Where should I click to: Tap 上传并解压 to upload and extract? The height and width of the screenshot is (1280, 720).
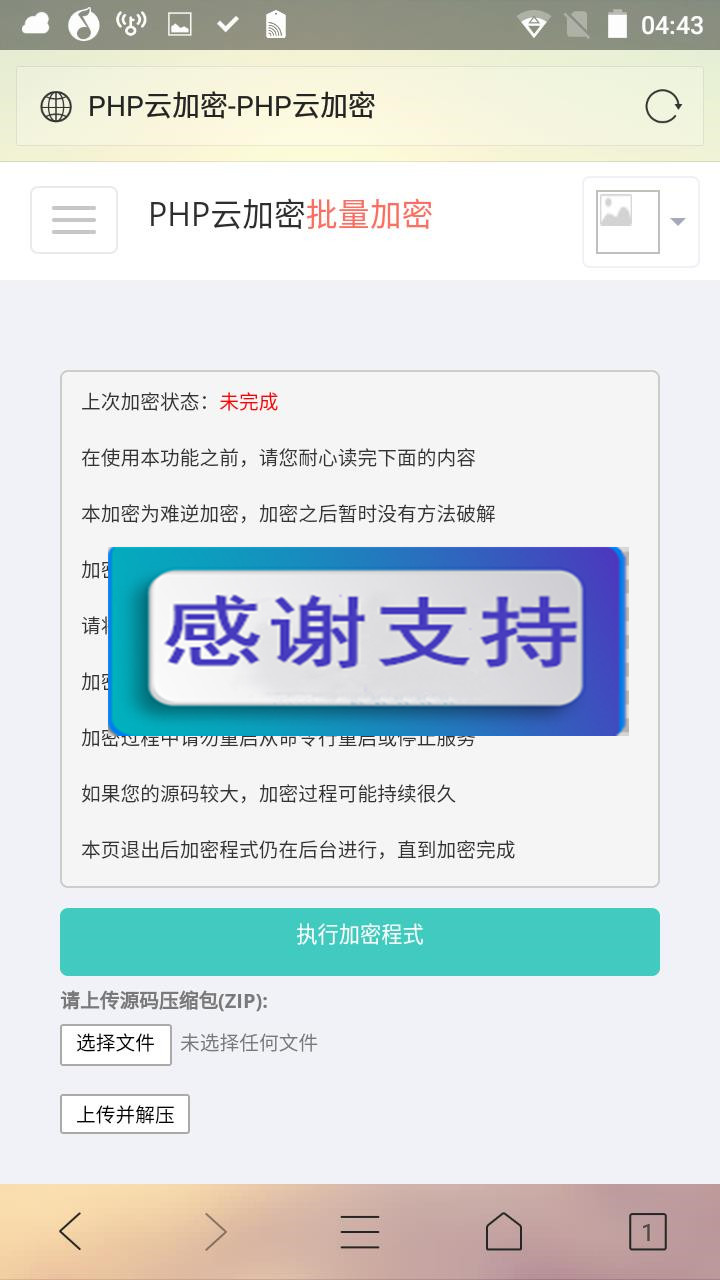(x=125, y=1114)
